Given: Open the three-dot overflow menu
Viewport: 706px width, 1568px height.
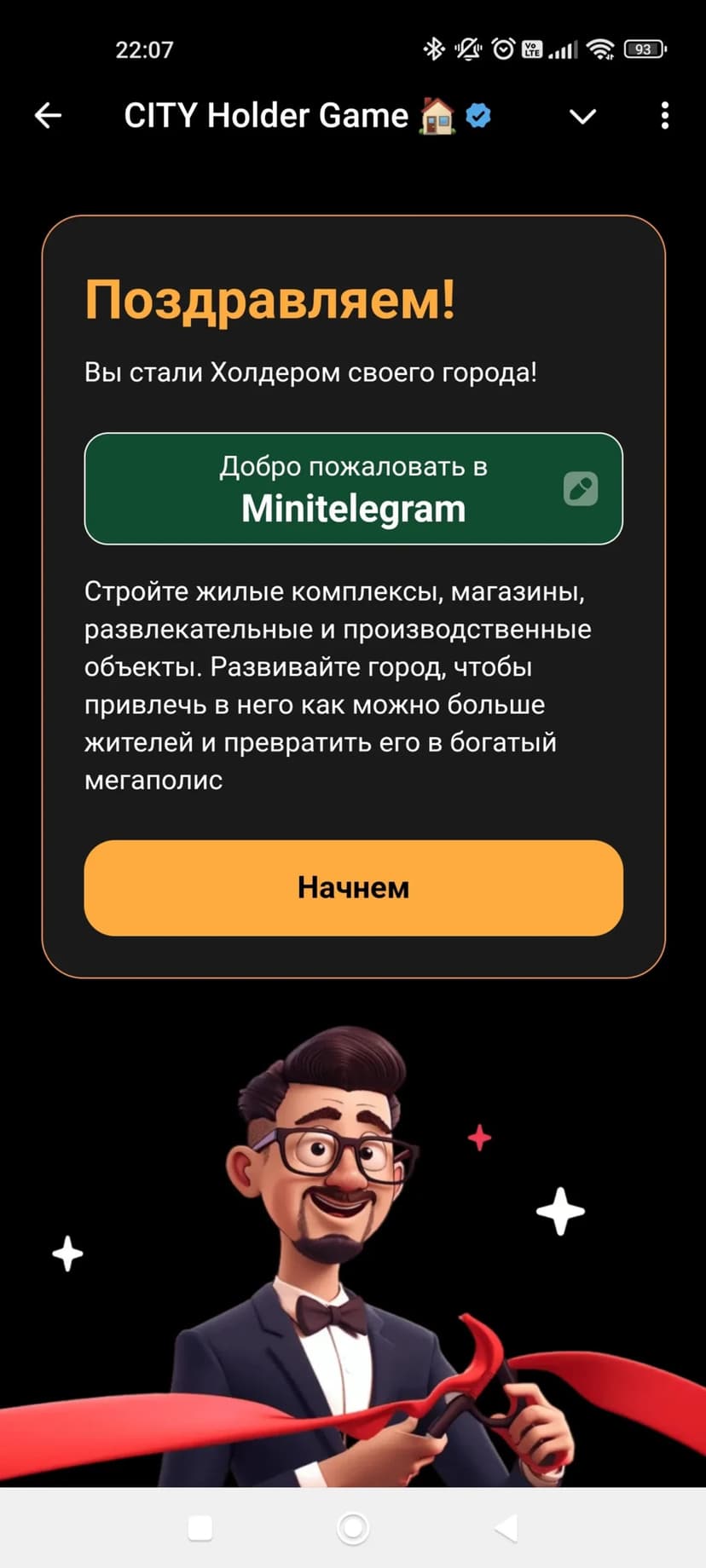Looking at the screenshot, I should coord(664,116).
